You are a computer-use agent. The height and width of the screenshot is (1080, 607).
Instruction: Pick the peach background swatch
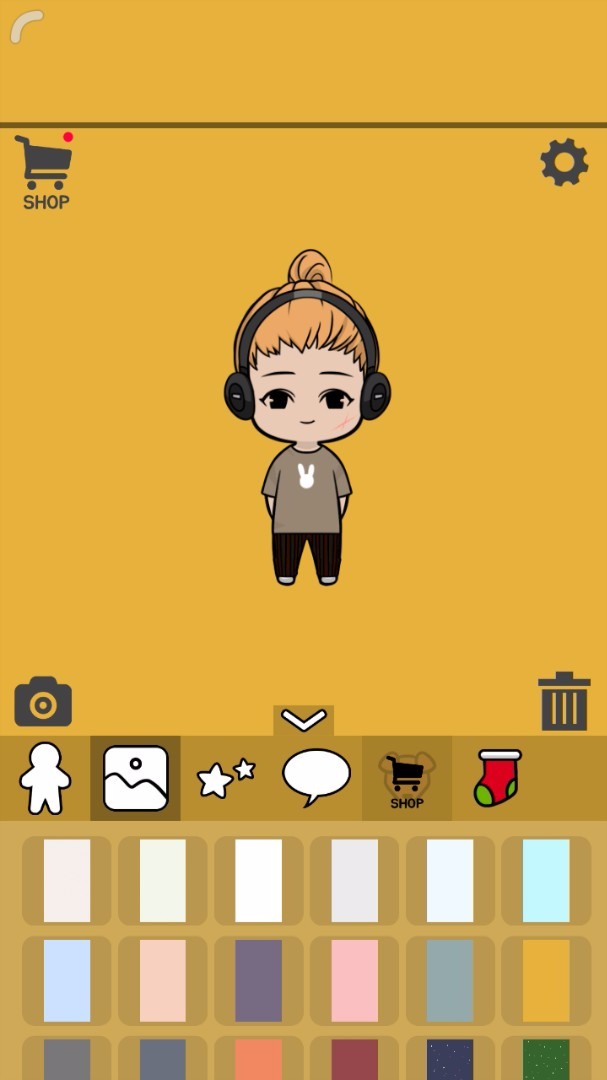pyautogui.click(x=162, y=980)
